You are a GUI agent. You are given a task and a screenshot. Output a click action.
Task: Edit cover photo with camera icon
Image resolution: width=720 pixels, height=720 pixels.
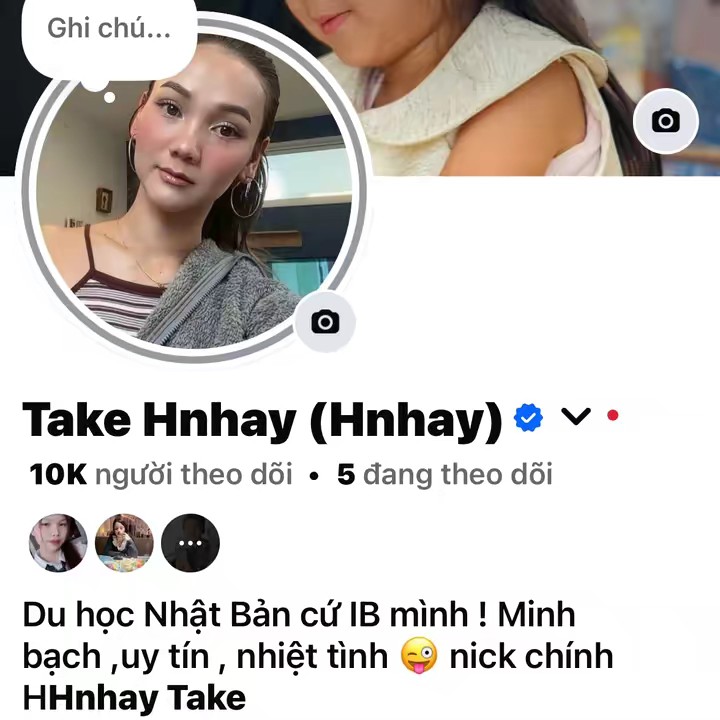(x=665, y=121)
